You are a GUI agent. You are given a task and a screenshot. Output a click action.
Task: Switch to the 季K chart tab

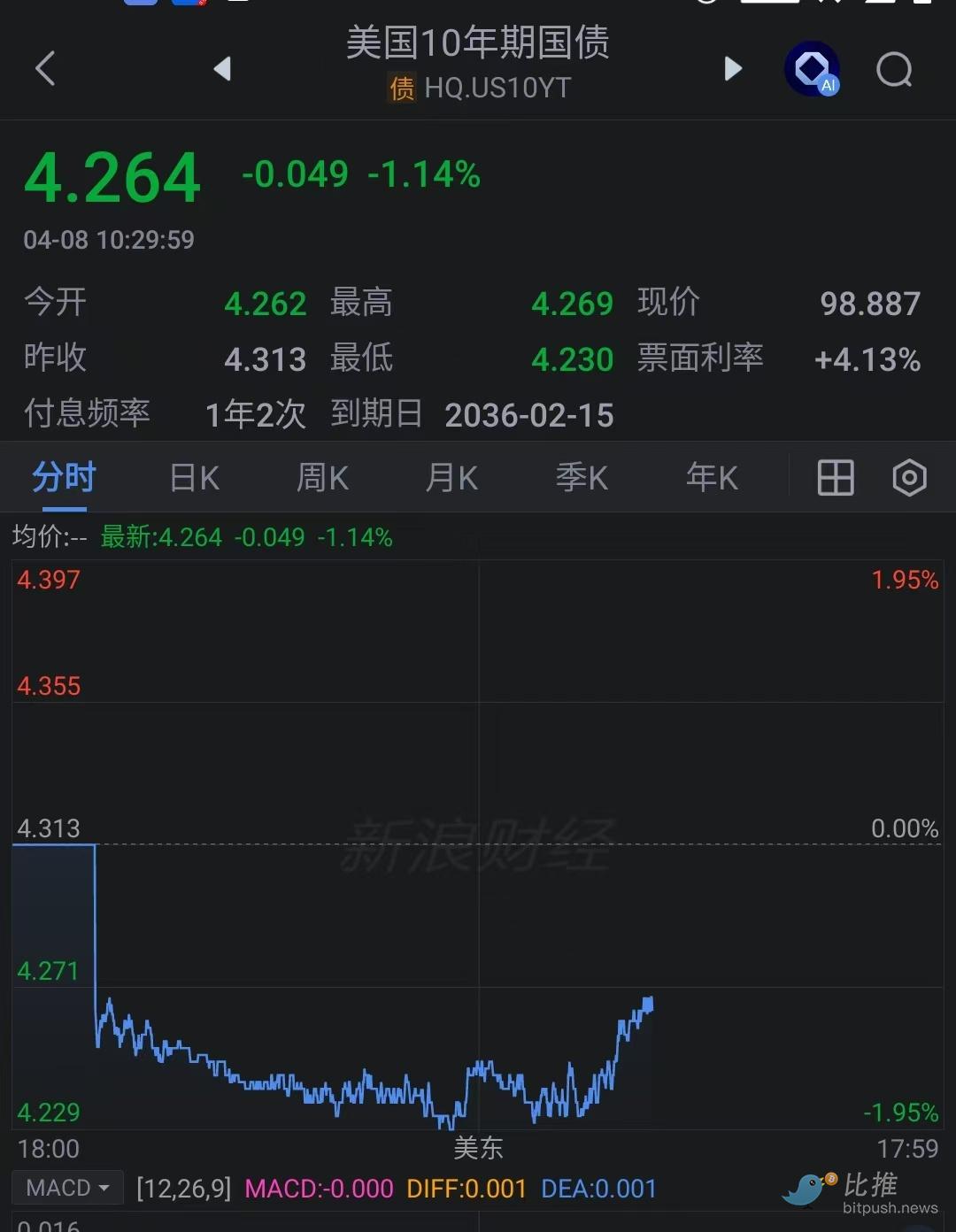(x=582, y=478)
